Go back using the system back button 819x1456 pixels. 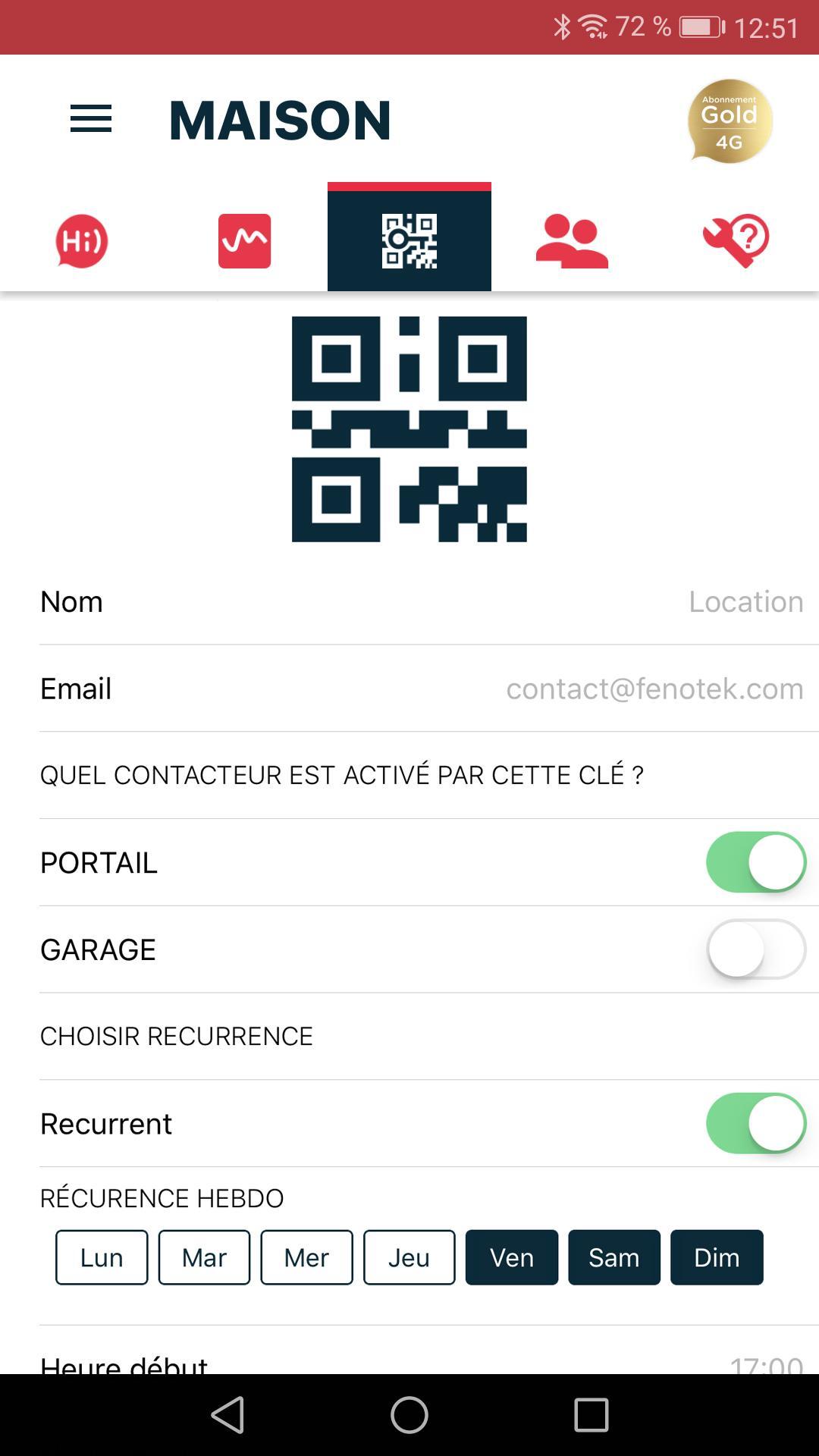(227, 1415)
